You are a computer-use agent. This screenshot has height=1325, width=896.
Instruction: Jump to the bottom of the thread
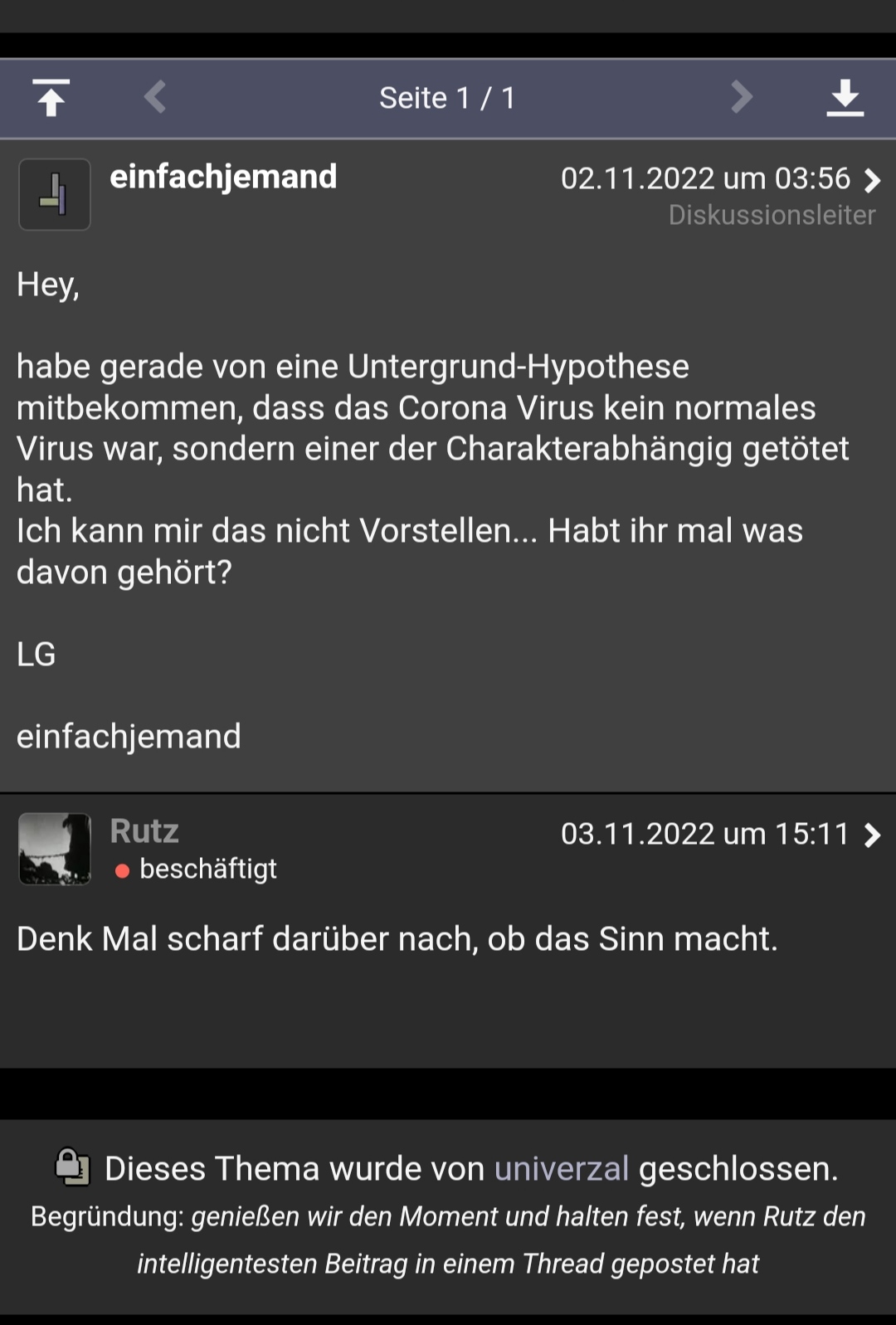pyautogui.click(x=845, y=98)
